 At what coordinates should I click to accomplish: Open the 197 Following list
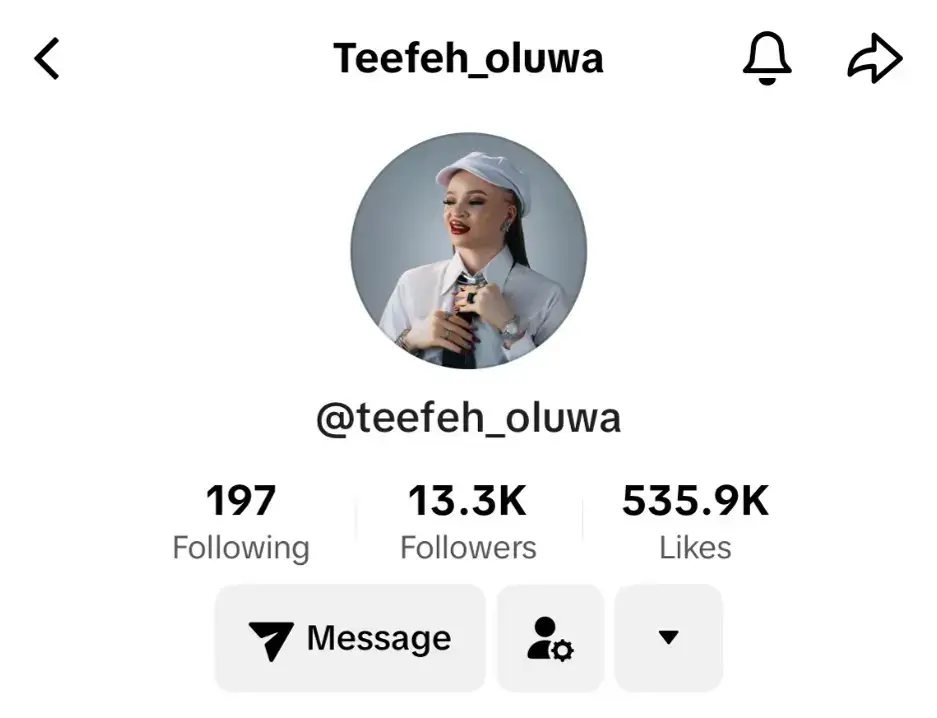[x=241, y=522]
